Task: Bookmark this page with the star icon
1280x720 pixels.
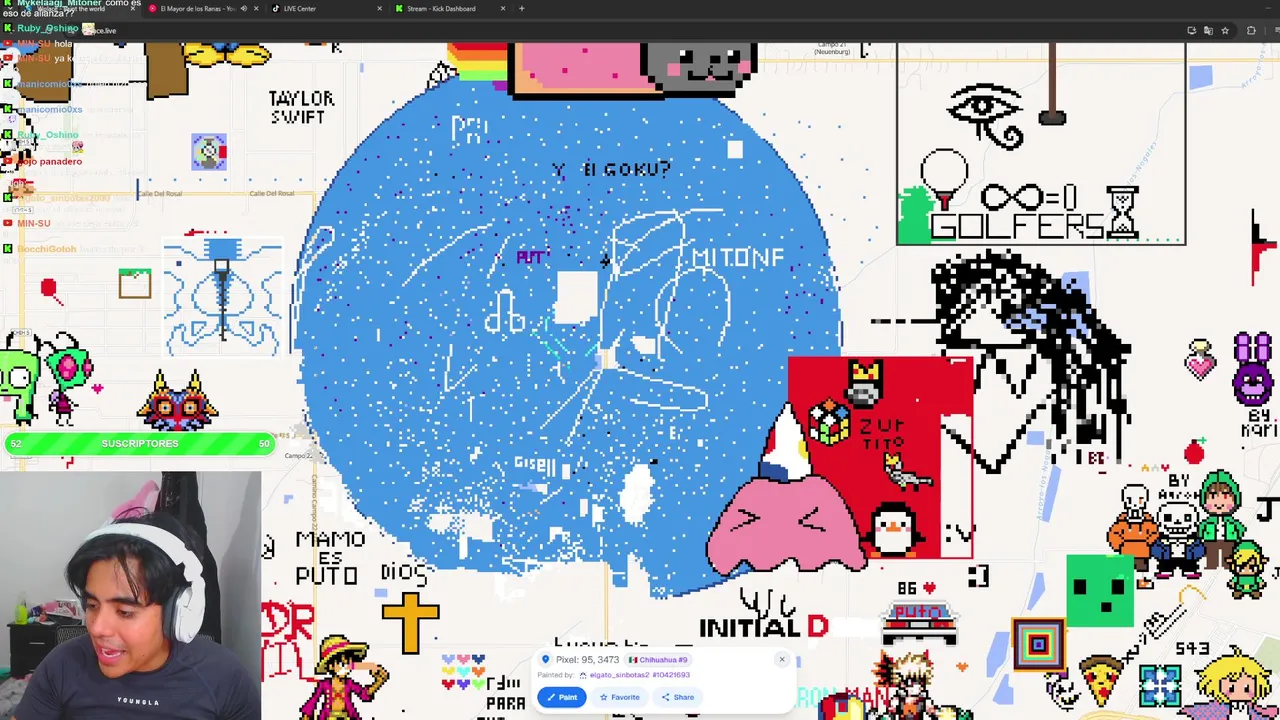Action: point(1225,31)
